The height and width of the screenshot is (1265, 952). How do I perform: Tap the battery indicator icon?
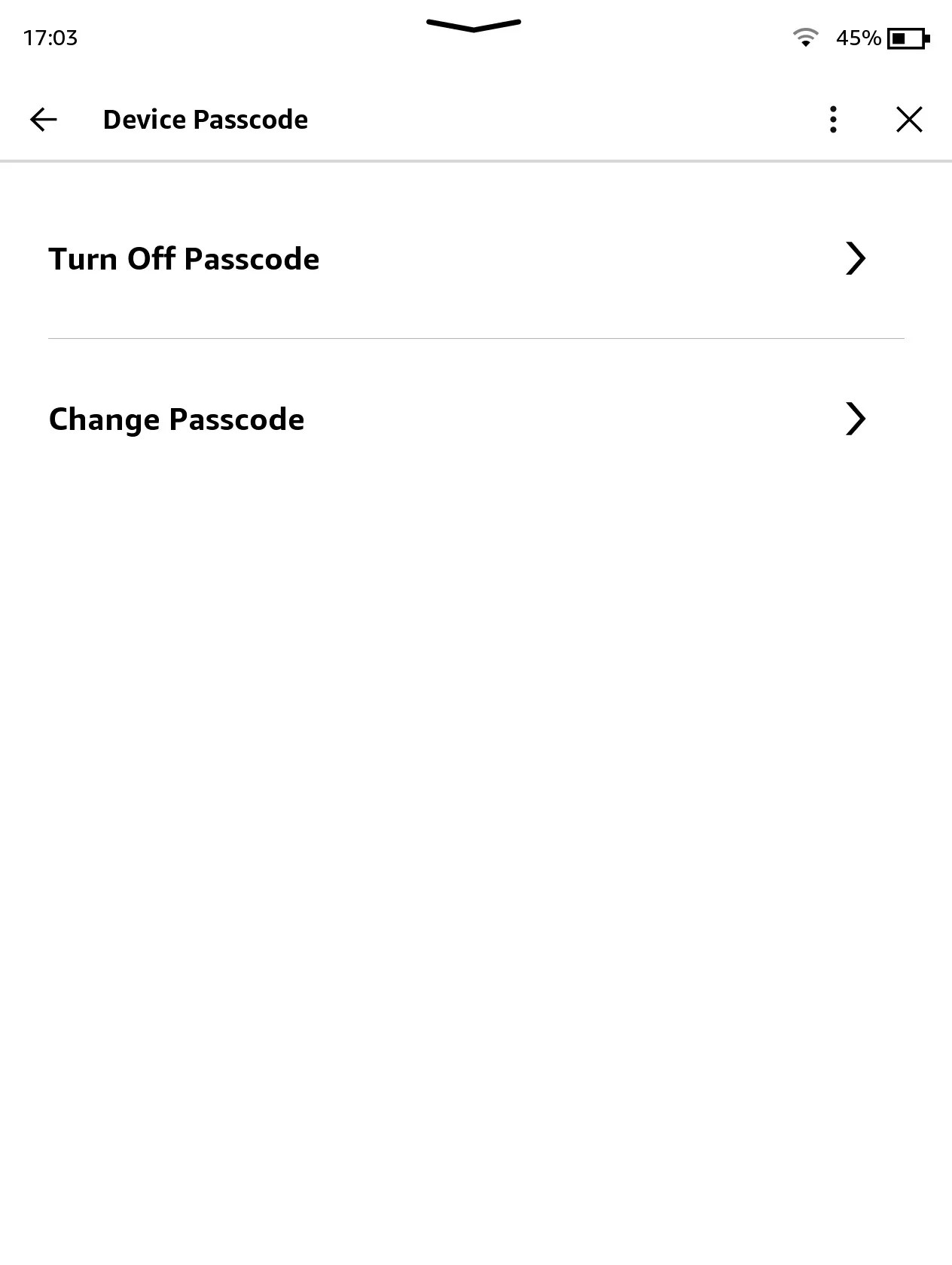coord(907,36)
